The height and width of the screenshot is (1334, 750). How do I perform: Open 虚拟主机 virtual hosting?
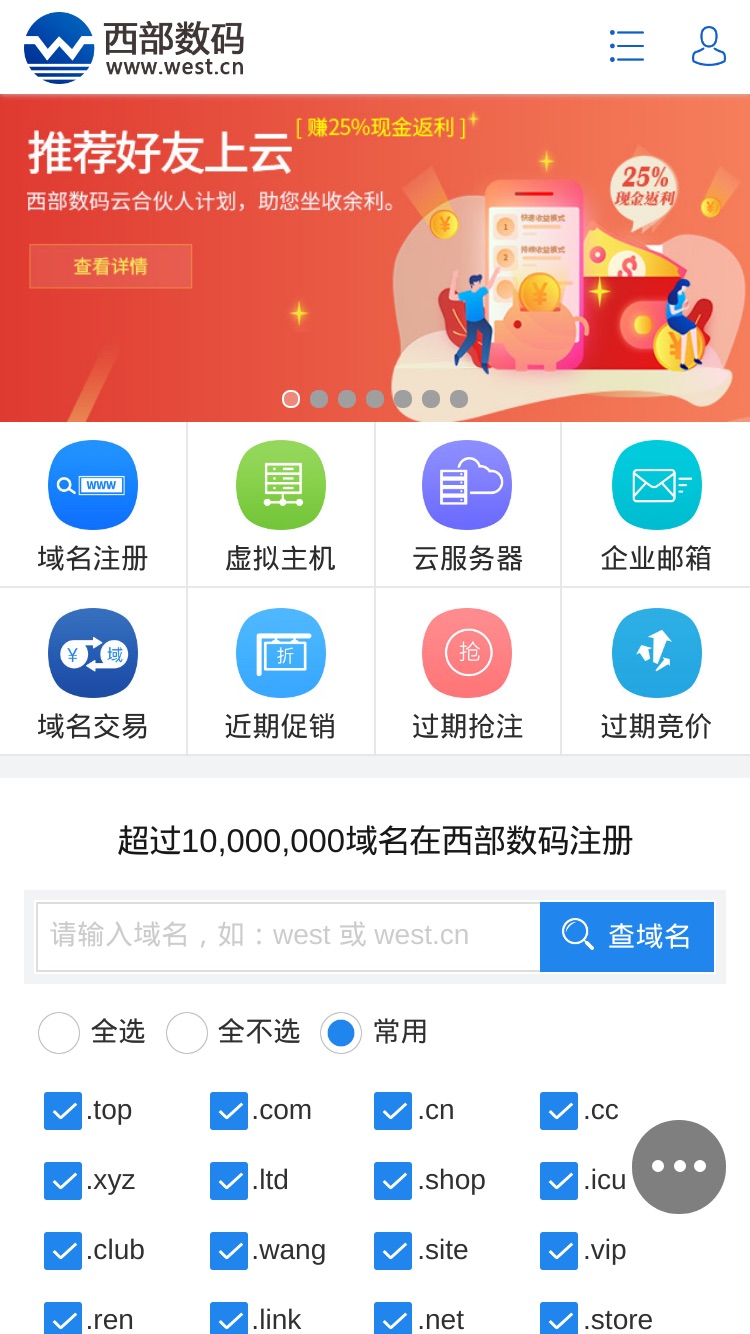[280, 505]
